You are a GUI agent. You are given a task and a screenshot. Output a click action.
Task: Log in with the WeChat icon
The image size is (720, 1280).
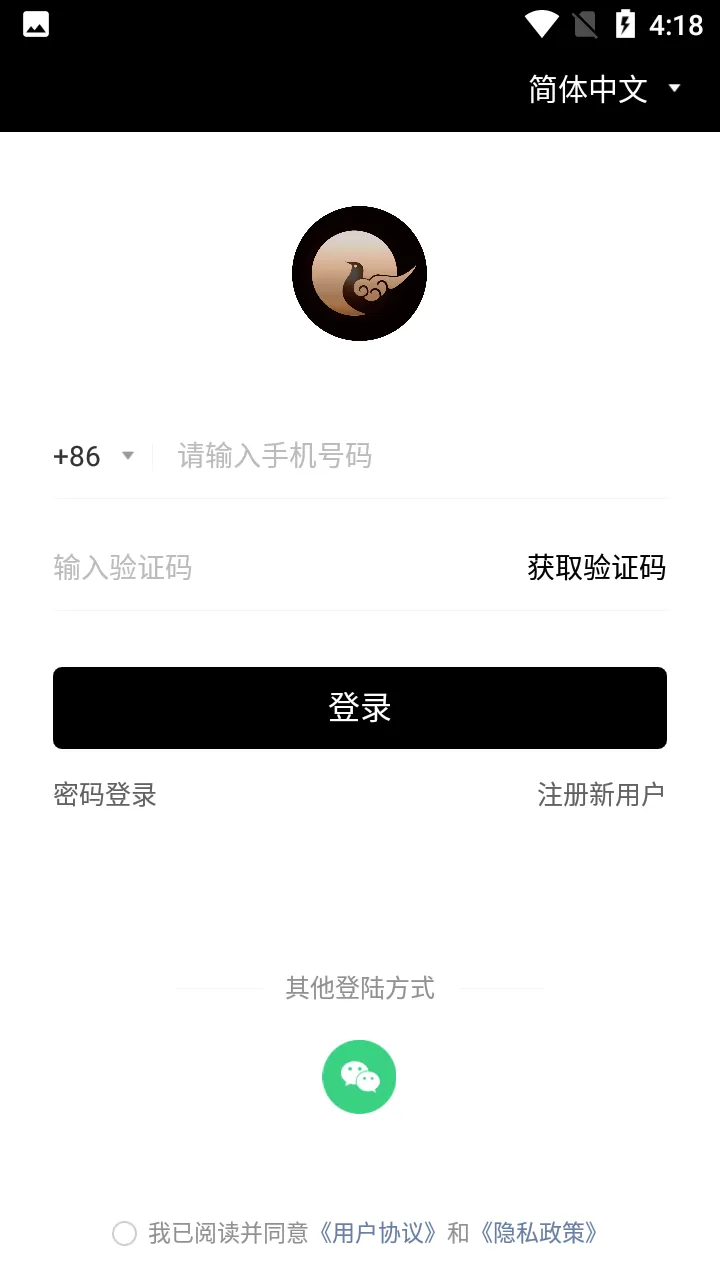click(359, 1077)
